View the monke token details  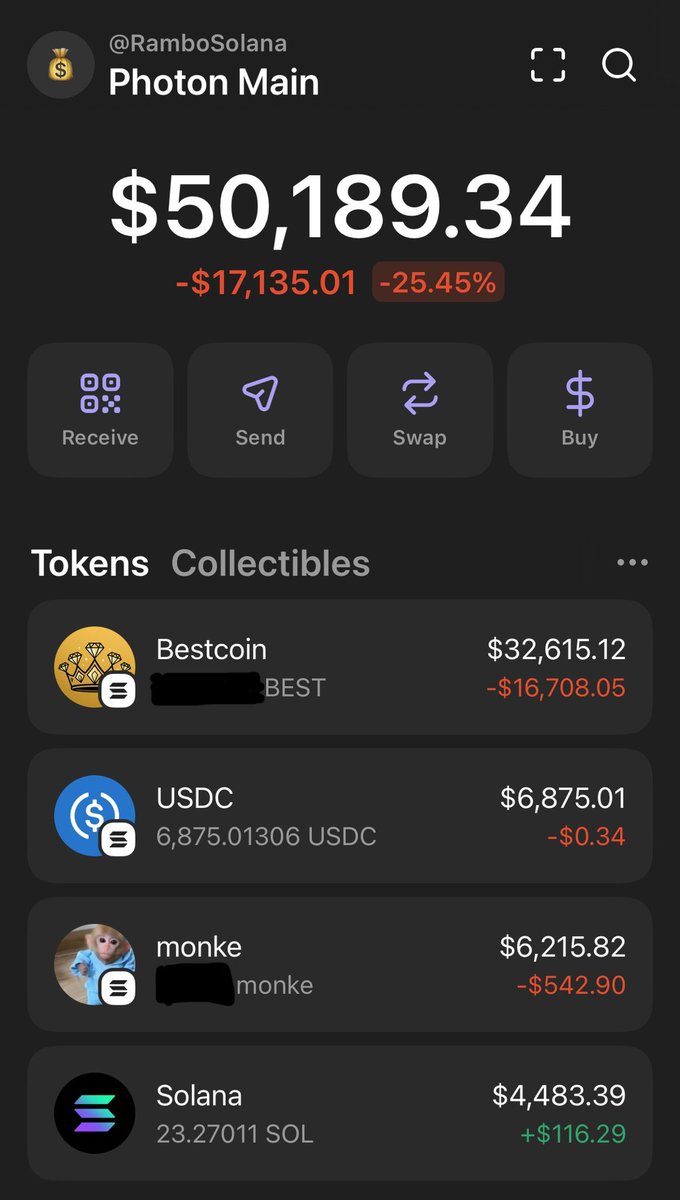point(340,965)
